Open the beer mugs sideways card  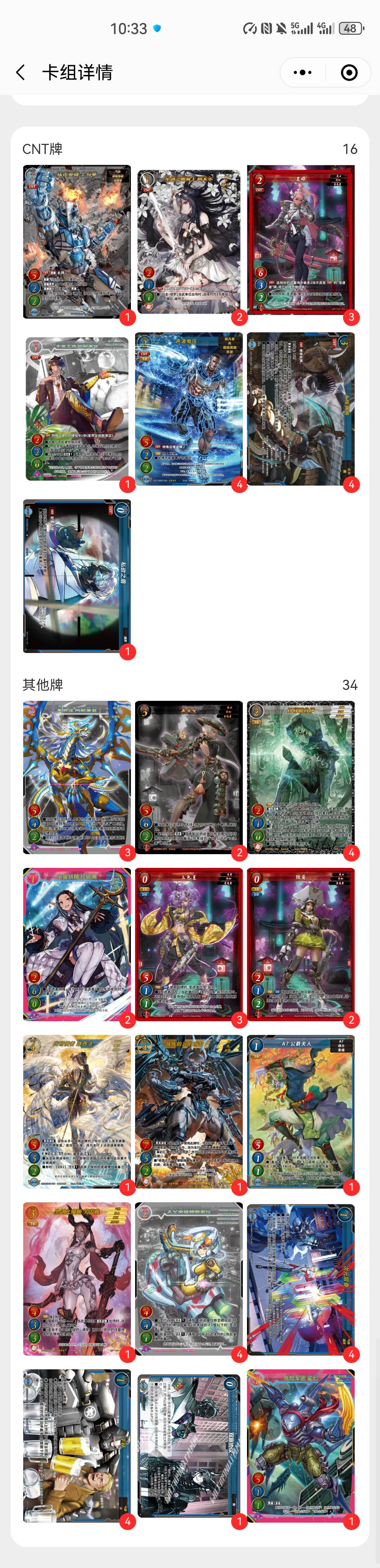[77, 1446]
